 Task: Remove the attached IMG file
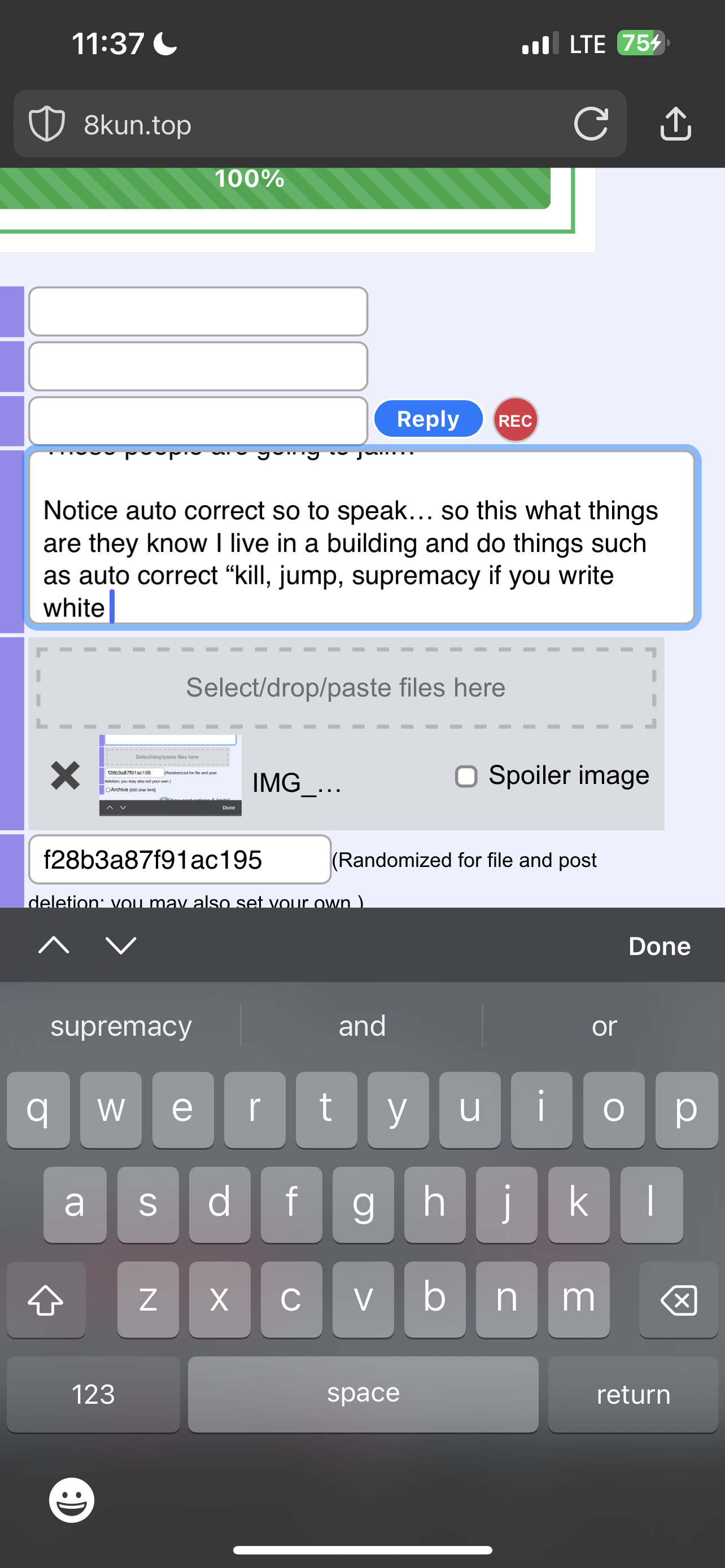65,776
